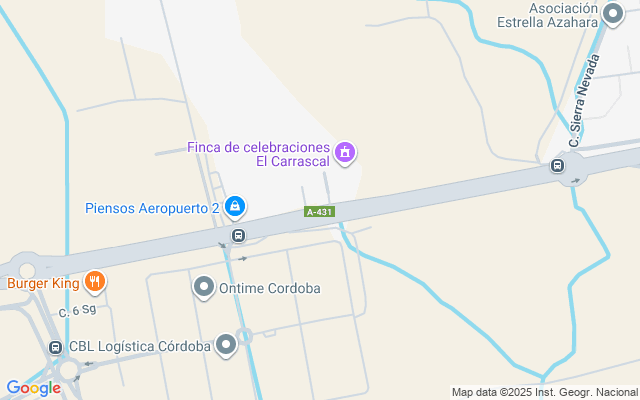
Task: Select the CBL Logística Córdoba marker
Action: pyautogui.click(x=226, y=346)
